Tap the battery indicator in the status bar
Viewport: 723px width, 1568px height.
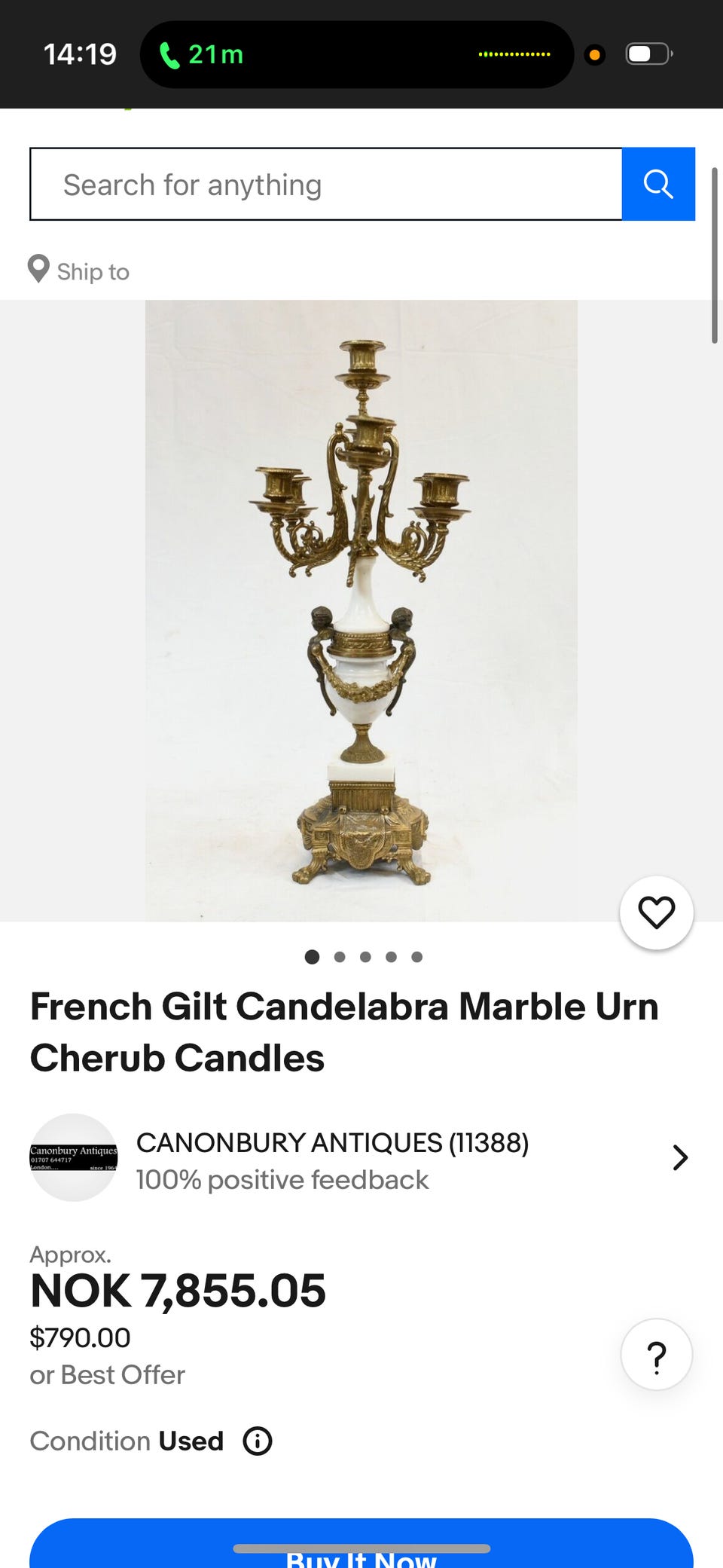pos(648,53)
